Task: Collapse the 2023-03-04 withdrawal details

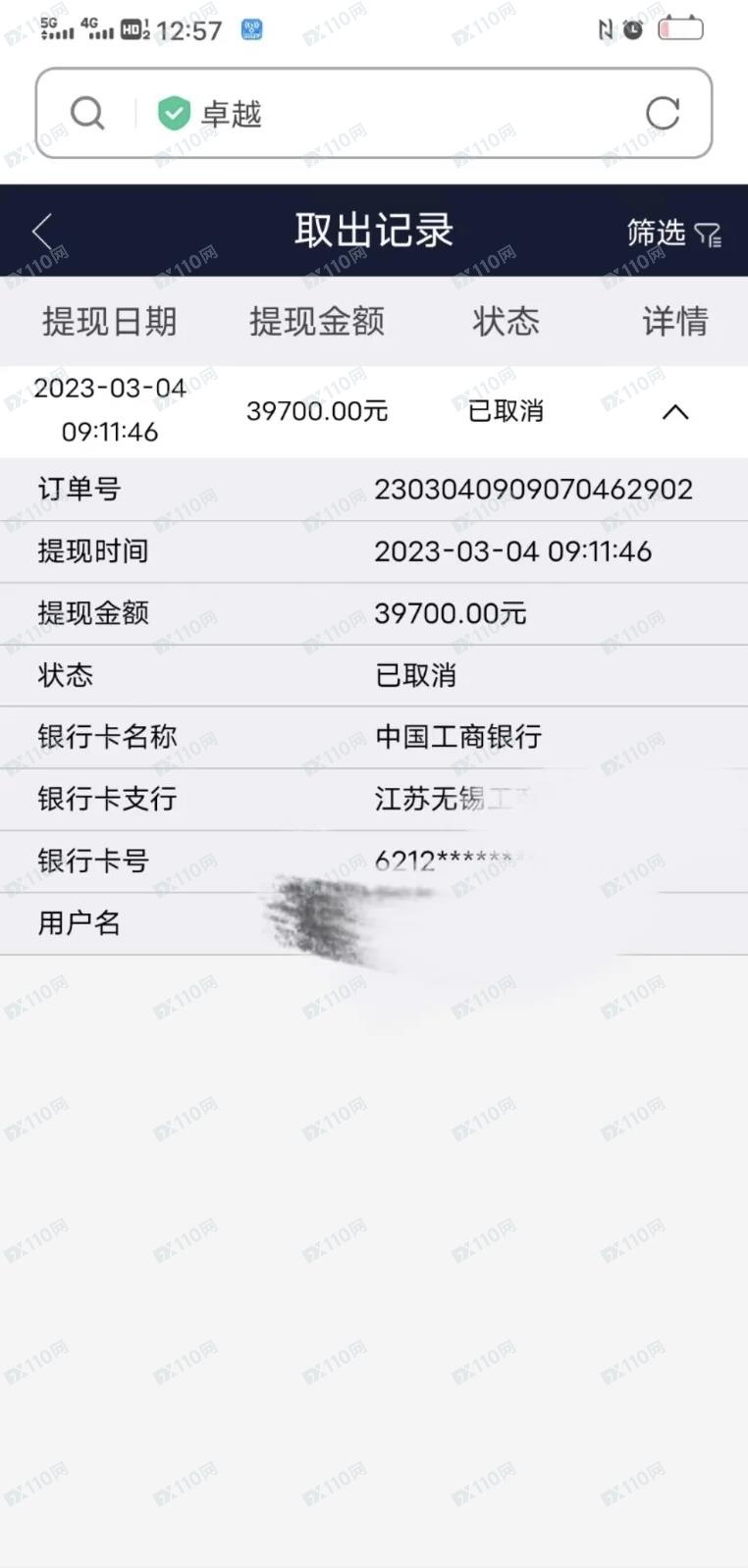Action: [x=675, y=412]
